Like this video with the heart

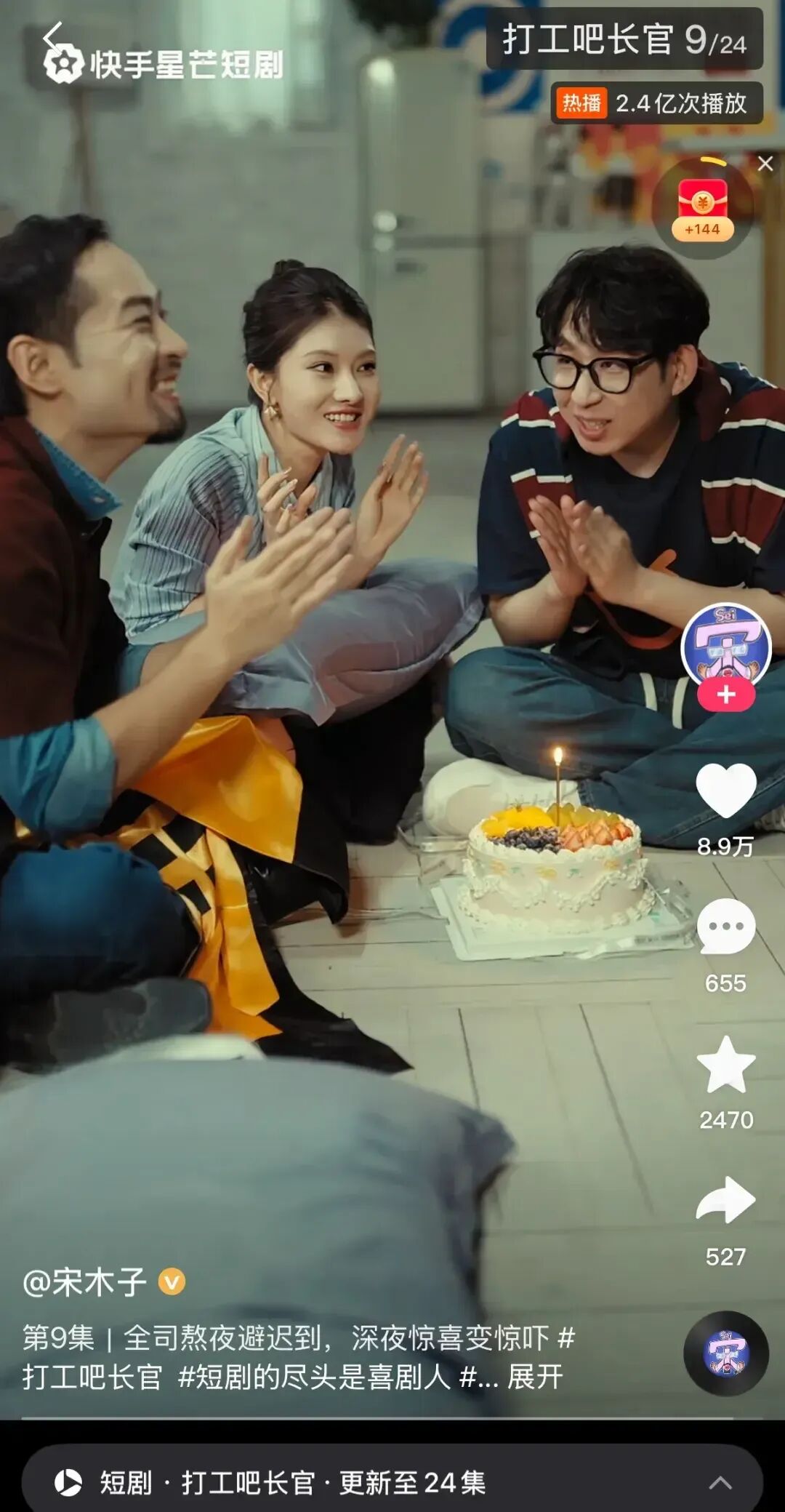725,792
